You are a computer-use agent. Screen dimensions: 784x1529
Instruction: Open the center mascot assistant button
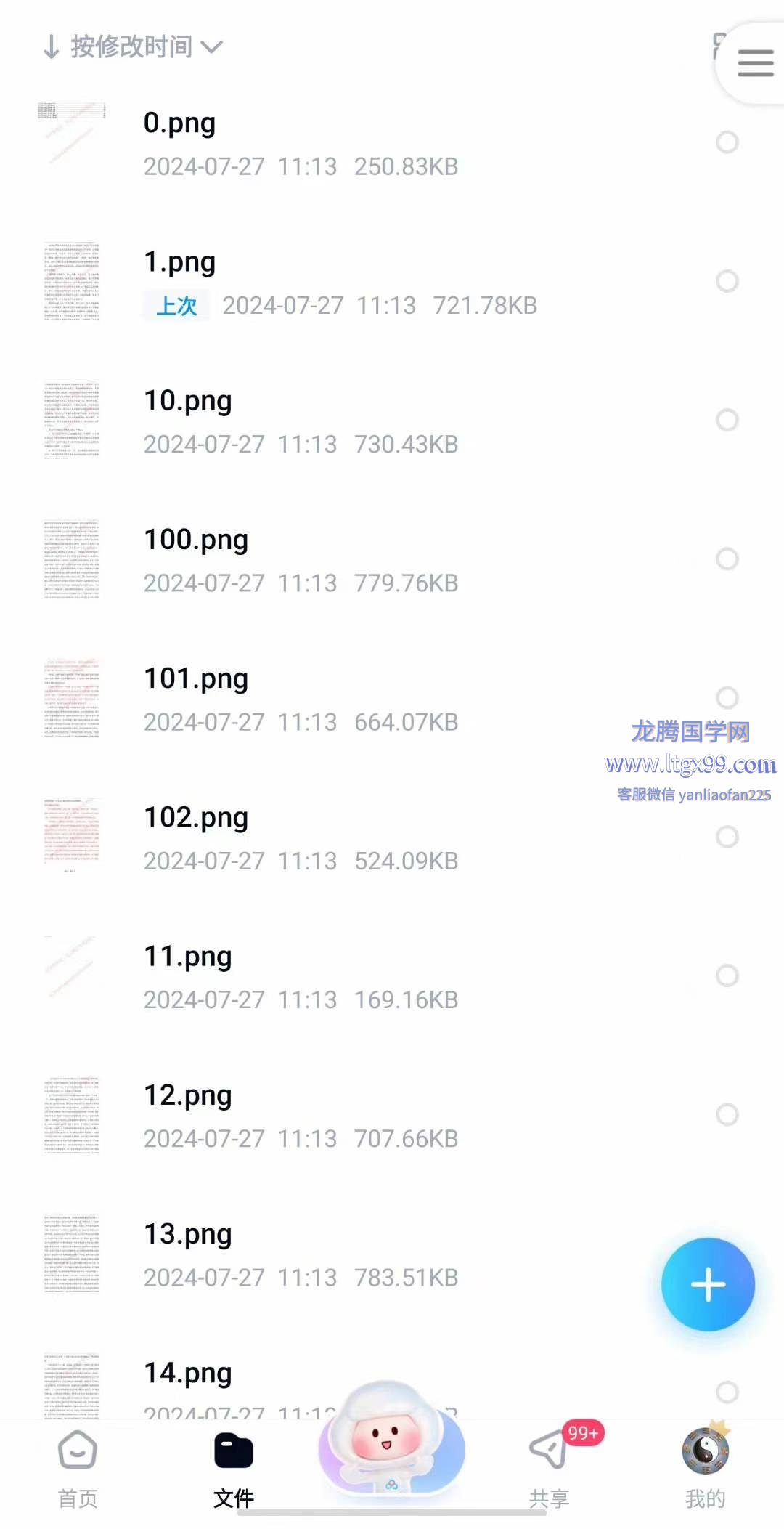point(391,1442)
